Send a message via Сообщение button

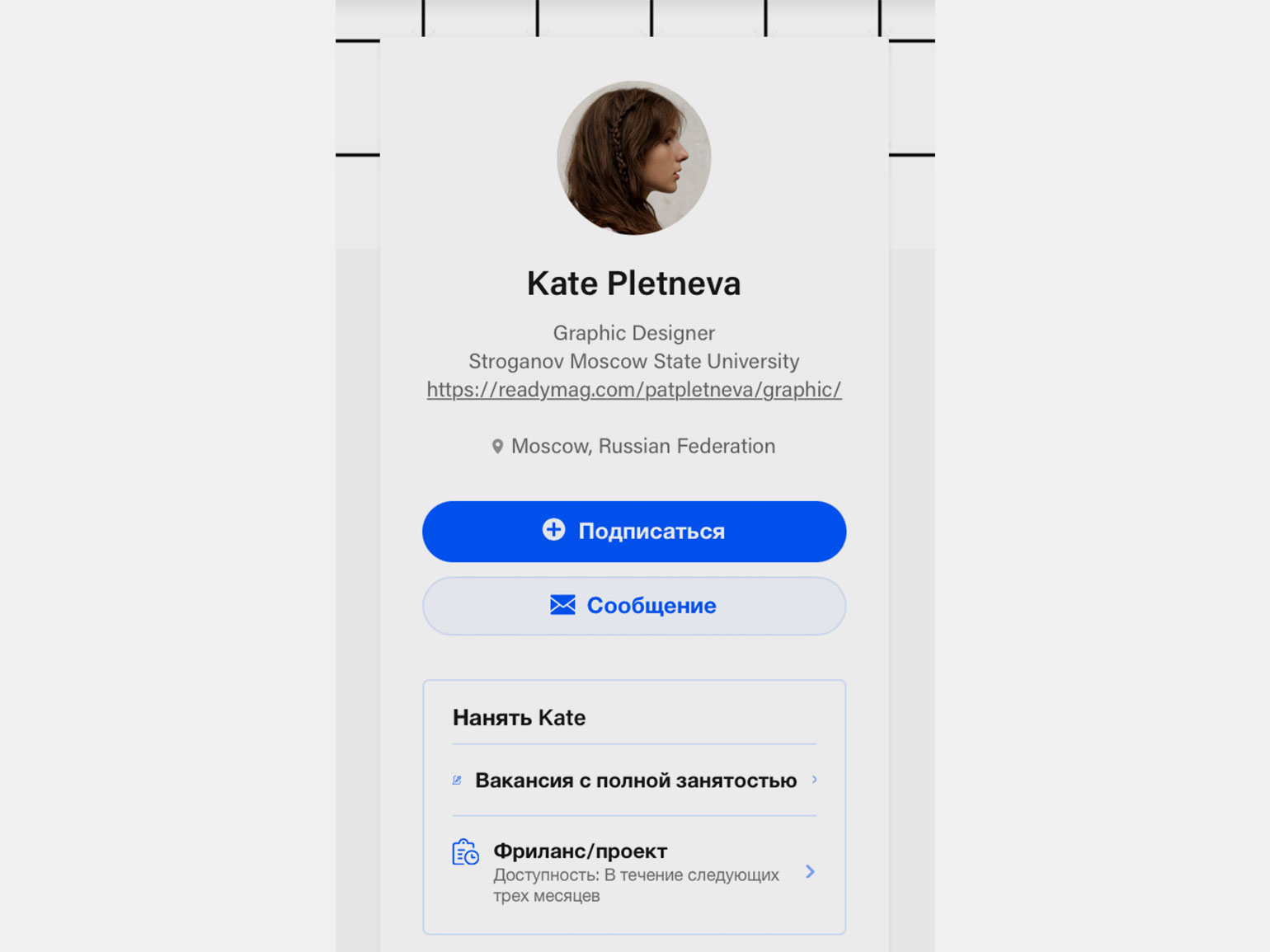point(633,606)
